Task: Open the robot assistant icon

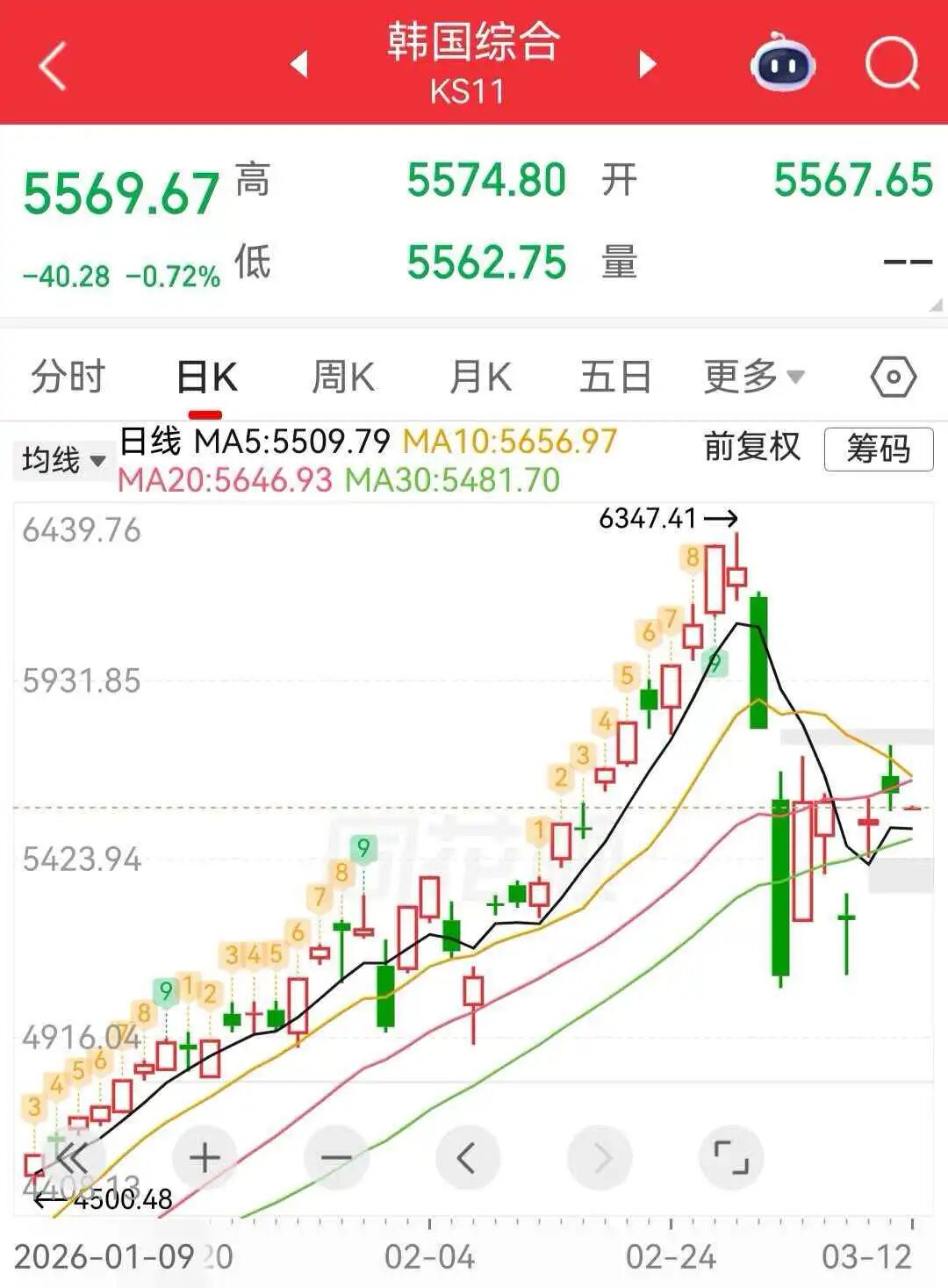Action: click(x=782, y=63)
